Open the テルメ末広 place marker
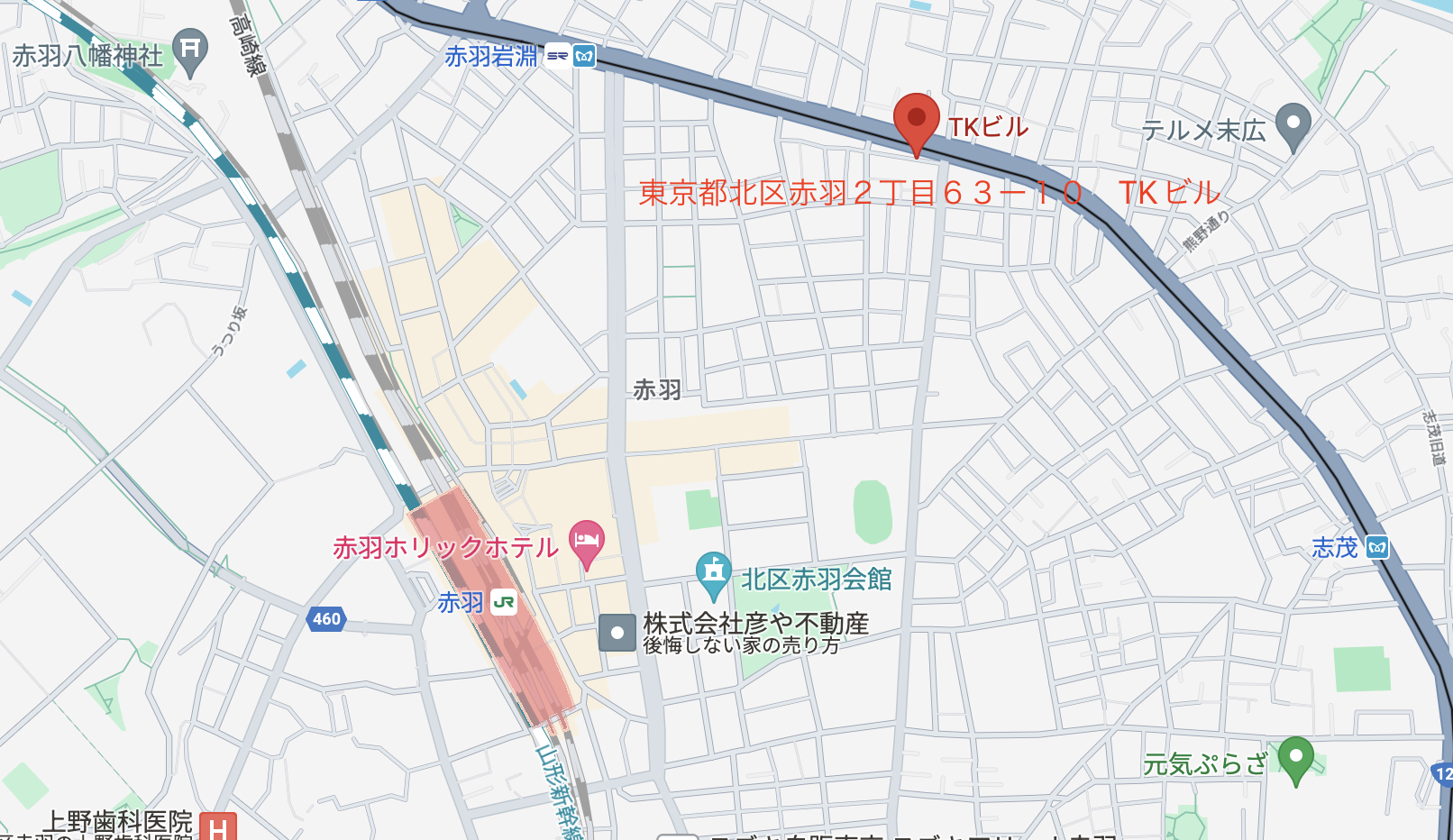1453x840 pixels. coord(1294,124)
